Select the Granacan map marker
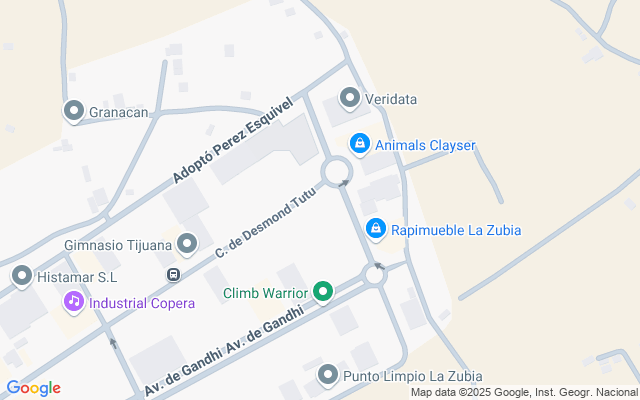The image size is (640, 400). (x=74, y=112)
